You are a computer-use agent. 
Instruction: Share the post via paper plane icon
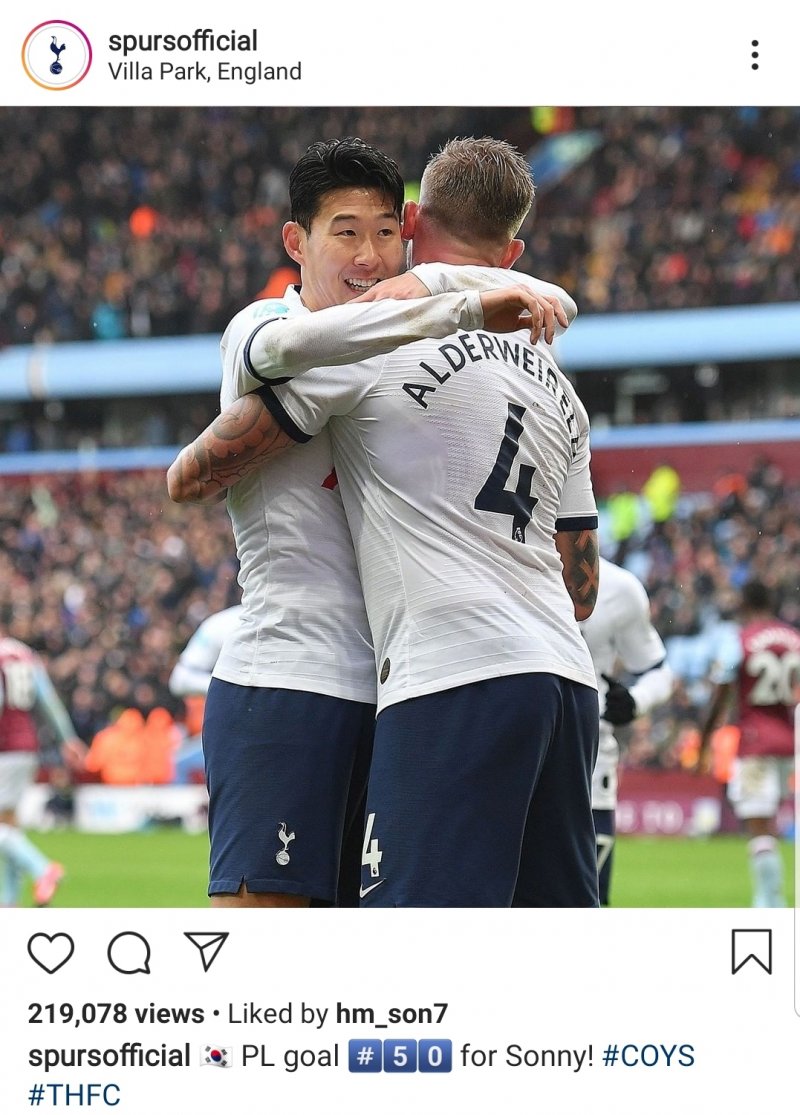tap(206, 951)
